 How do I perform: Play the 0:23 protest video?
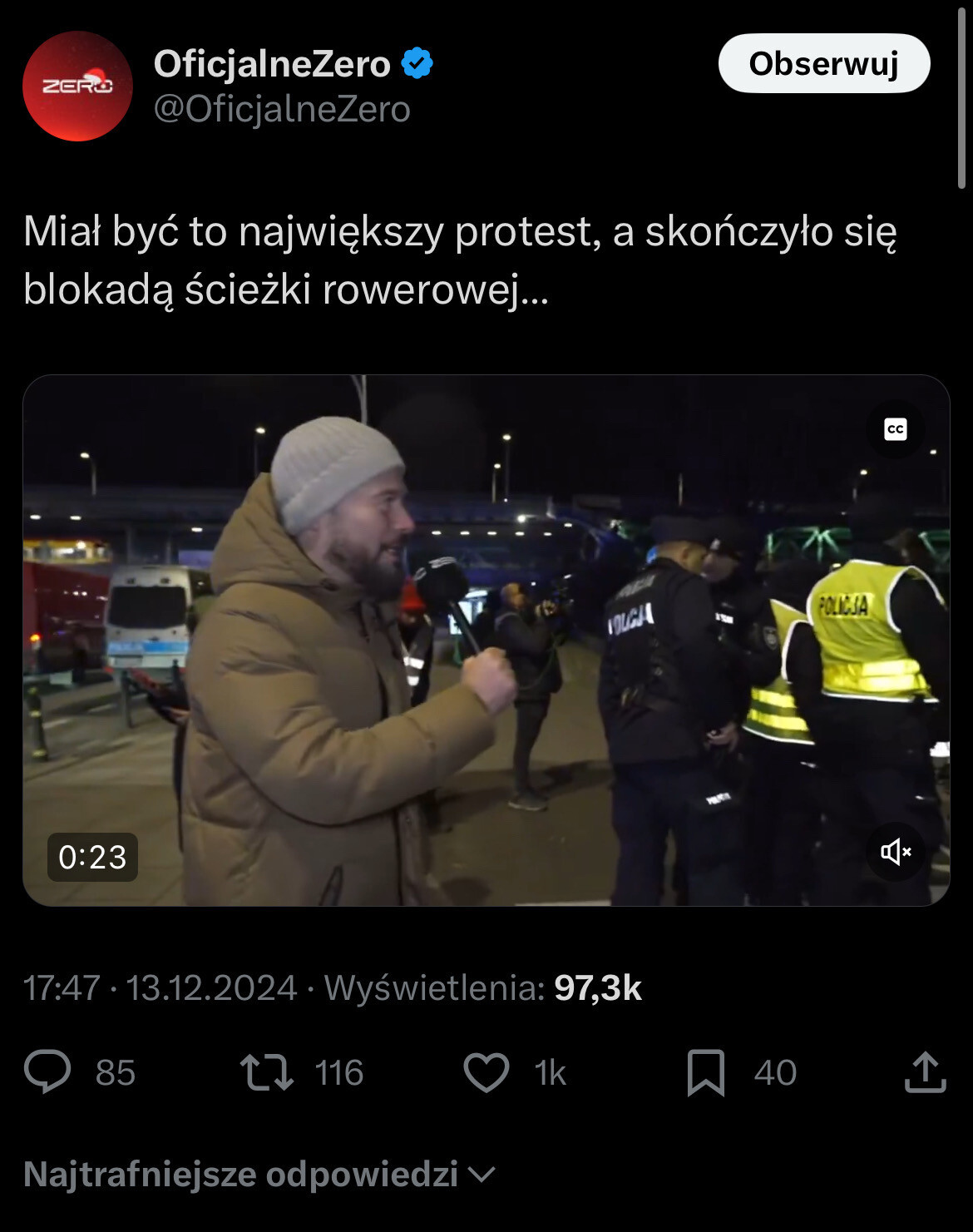pyautogui.click(x=486, y=640)
